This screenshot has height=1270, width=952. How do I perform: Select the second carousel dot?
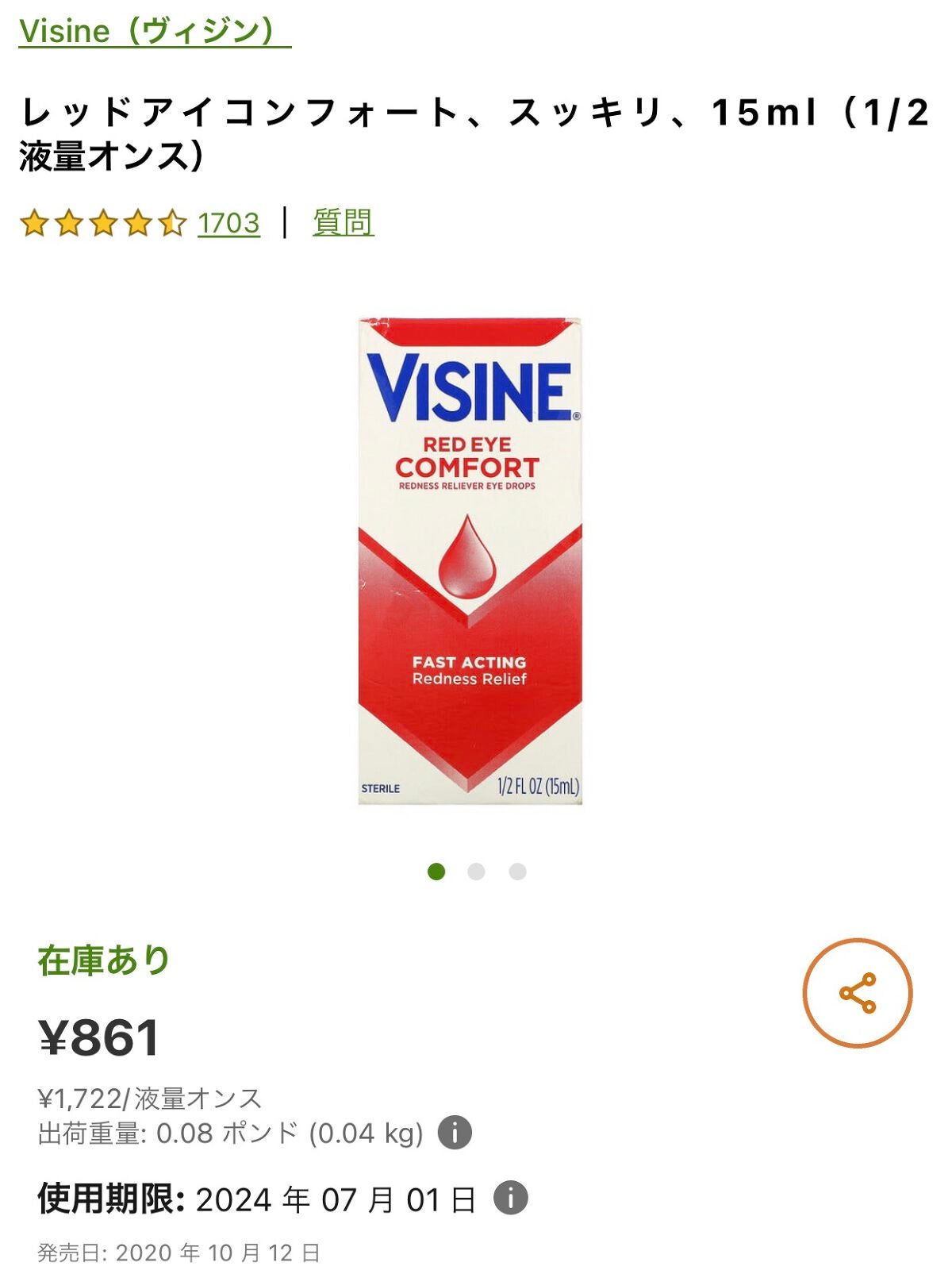474,871
